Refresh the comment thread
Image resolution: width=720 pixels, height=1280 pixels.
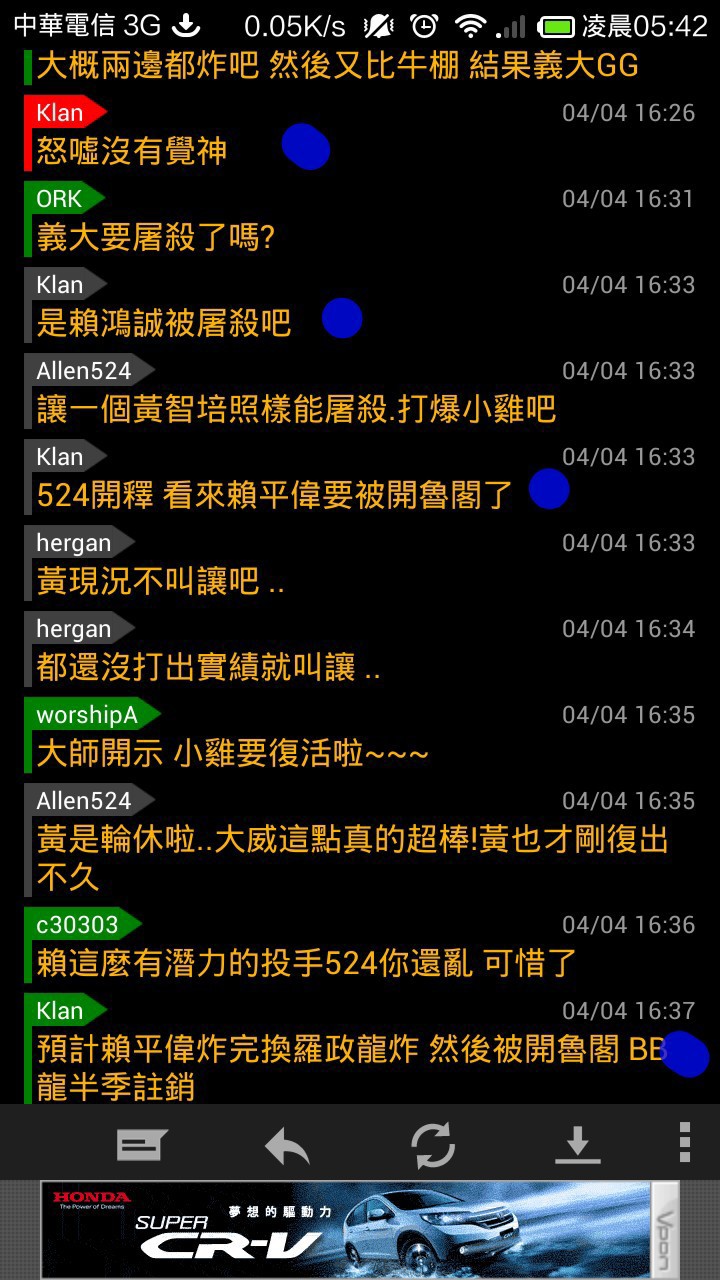pos(433,1144)
